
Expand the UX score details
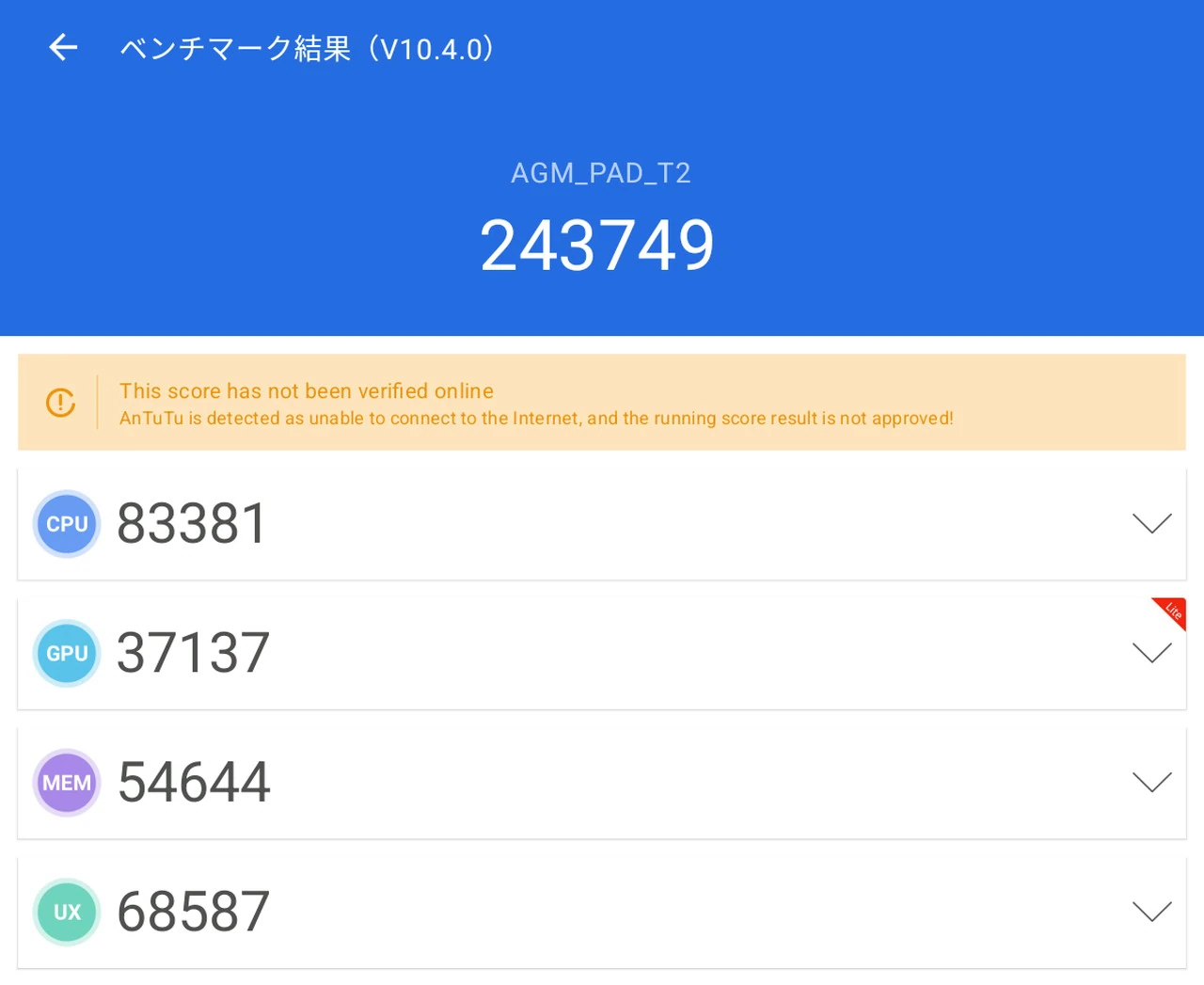pos(1151,911)
